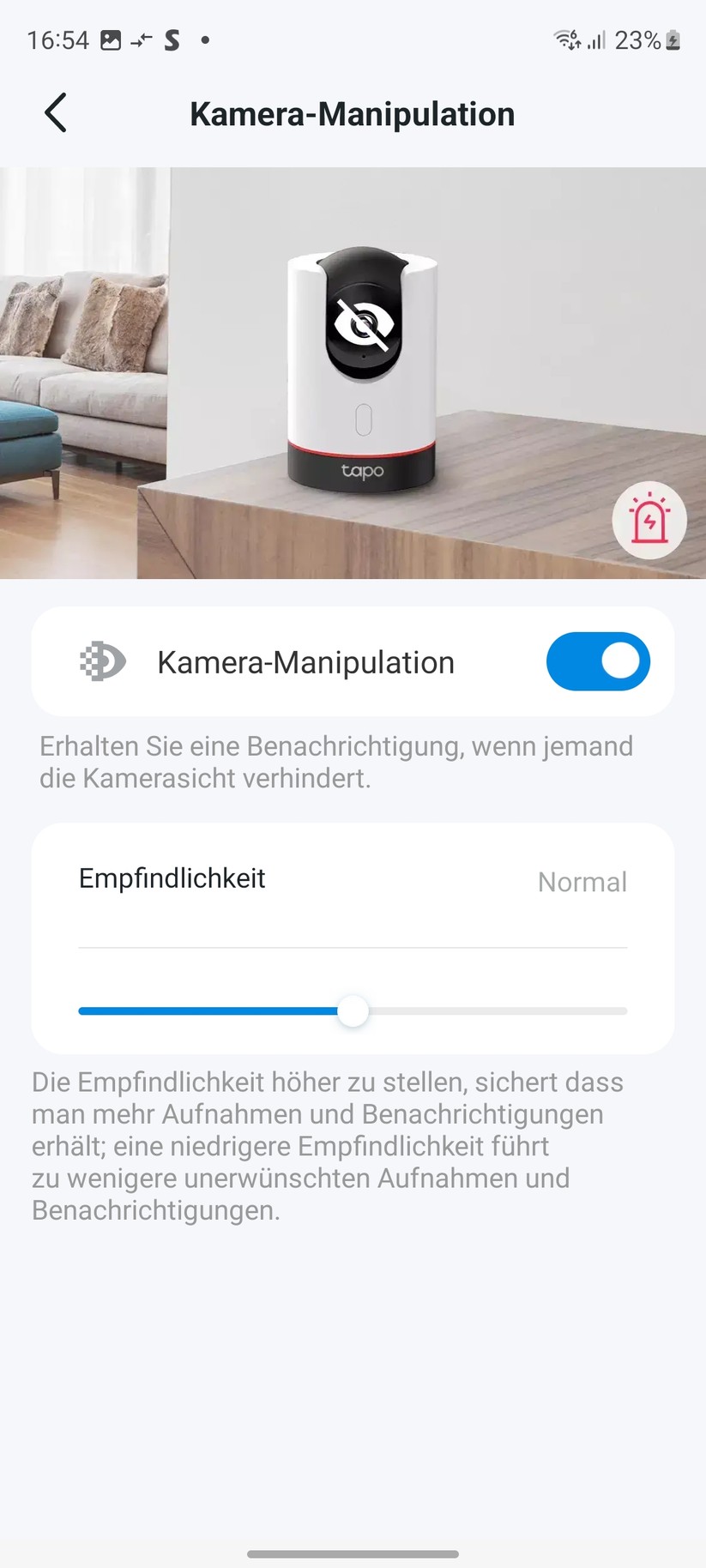Image resolution: width=706 pixels, height=1568 pixels.
Task: Disable the Kamera-Manipulation toggle
Action: [x=598, y=661]
